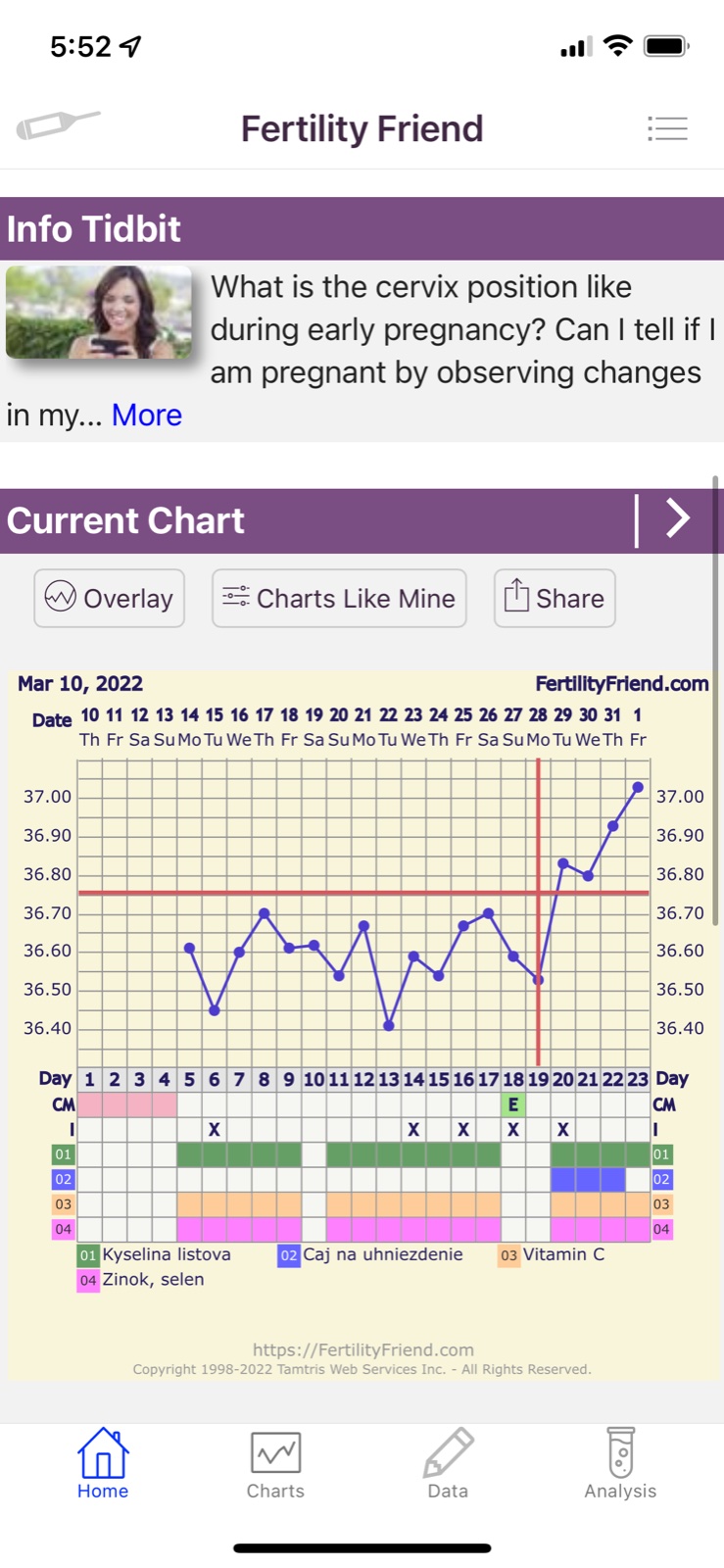Share the current chart
The height and width of the screenshot is (1568, 724).
[x=555, y=598]
